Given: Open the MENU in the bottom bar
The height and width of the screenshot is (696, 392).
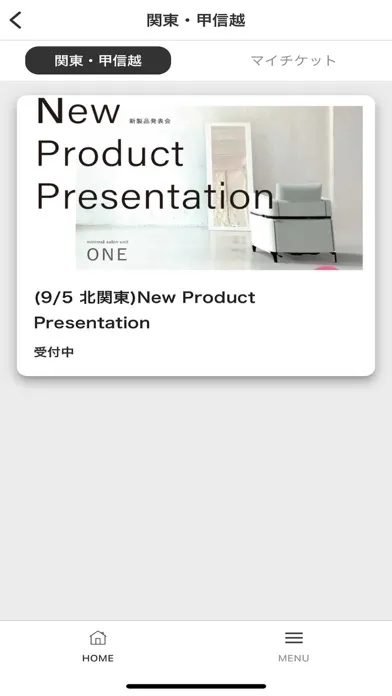Looking at the screenshot, I should pos(293,647).
